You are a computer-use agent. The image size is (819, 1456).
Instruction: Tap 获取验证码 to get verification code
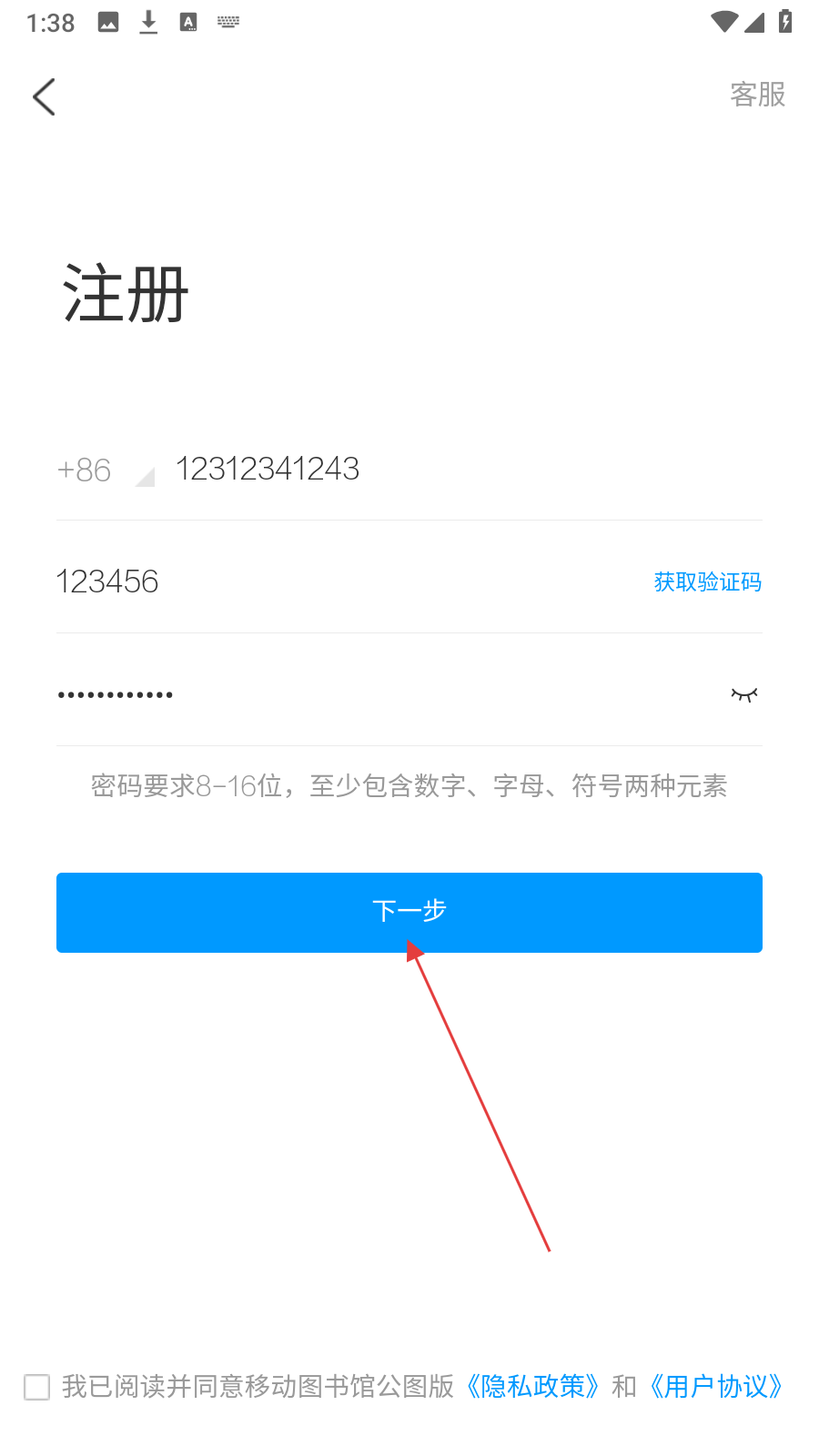click(707, 581)
